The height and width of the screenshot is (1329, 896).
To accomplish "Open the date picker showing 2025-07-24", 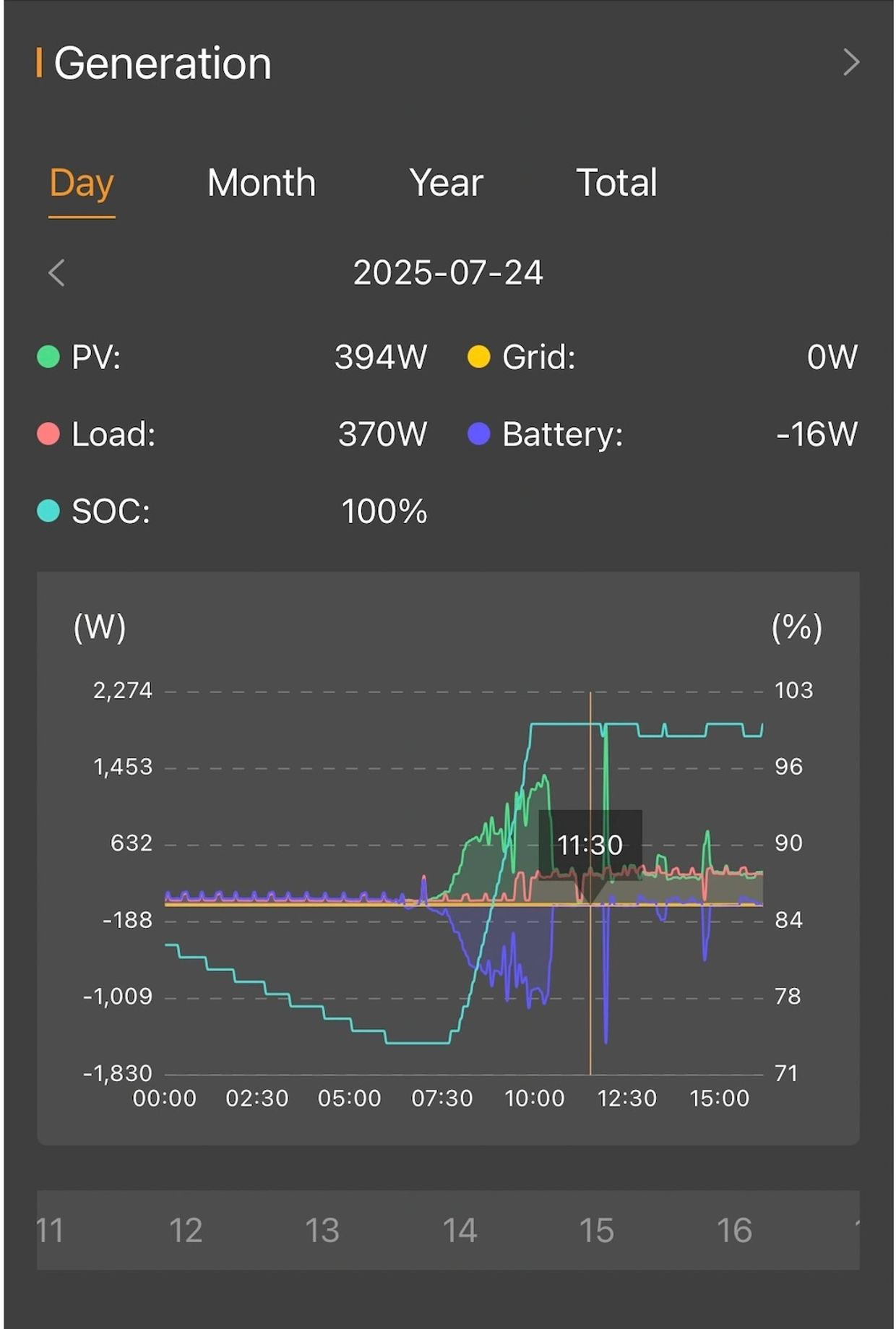I will coord(447,273).
